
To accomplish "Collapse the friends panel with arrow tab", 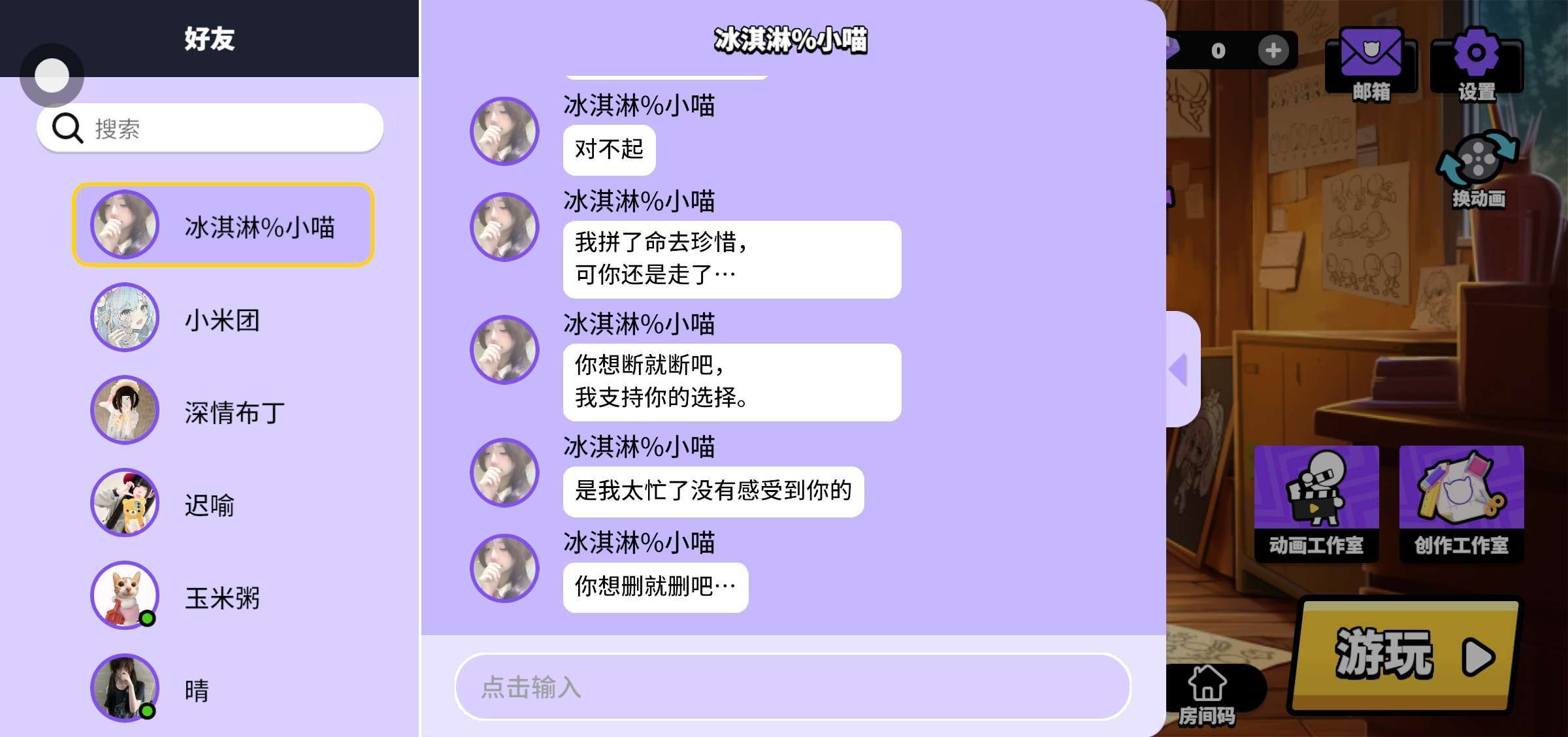I will tap(1181, 370).
